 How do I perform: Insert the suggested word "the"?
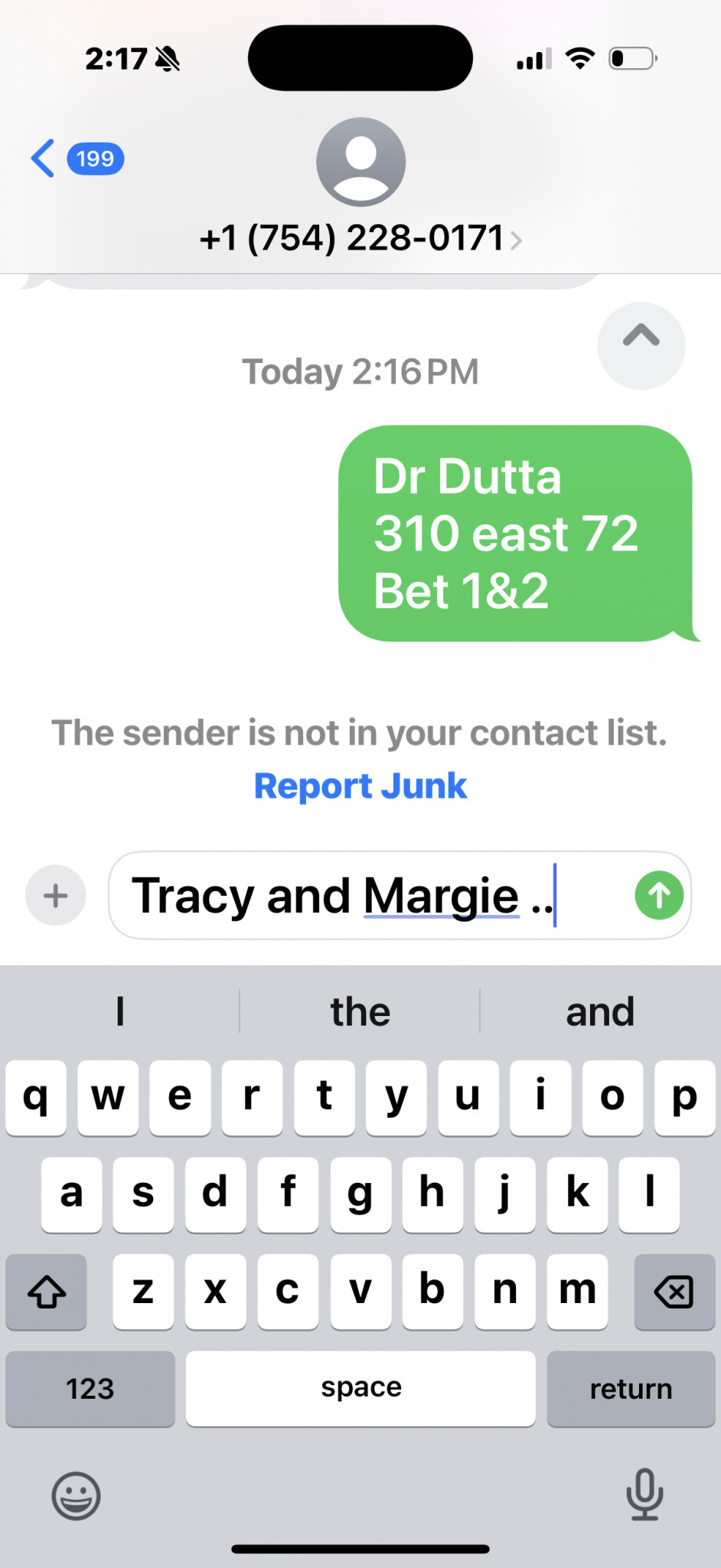pyautogui.click(x=360, y=1011)
